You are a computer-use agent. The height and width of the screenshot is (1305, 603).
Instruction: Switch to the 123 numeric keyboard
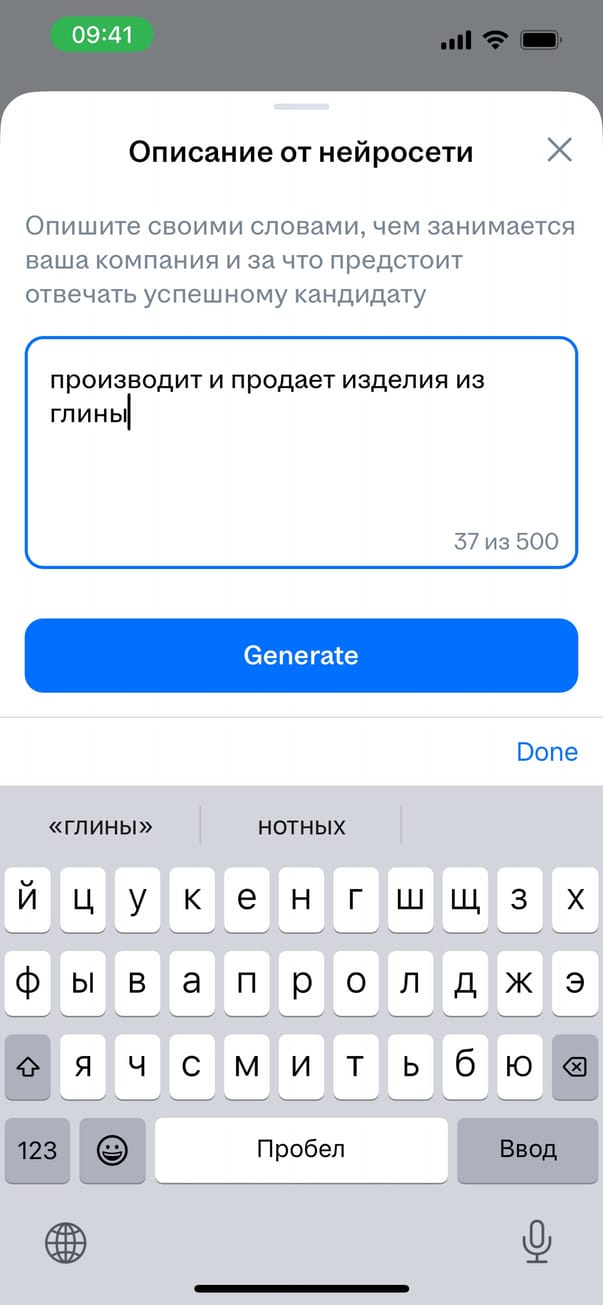[37, 1150]
